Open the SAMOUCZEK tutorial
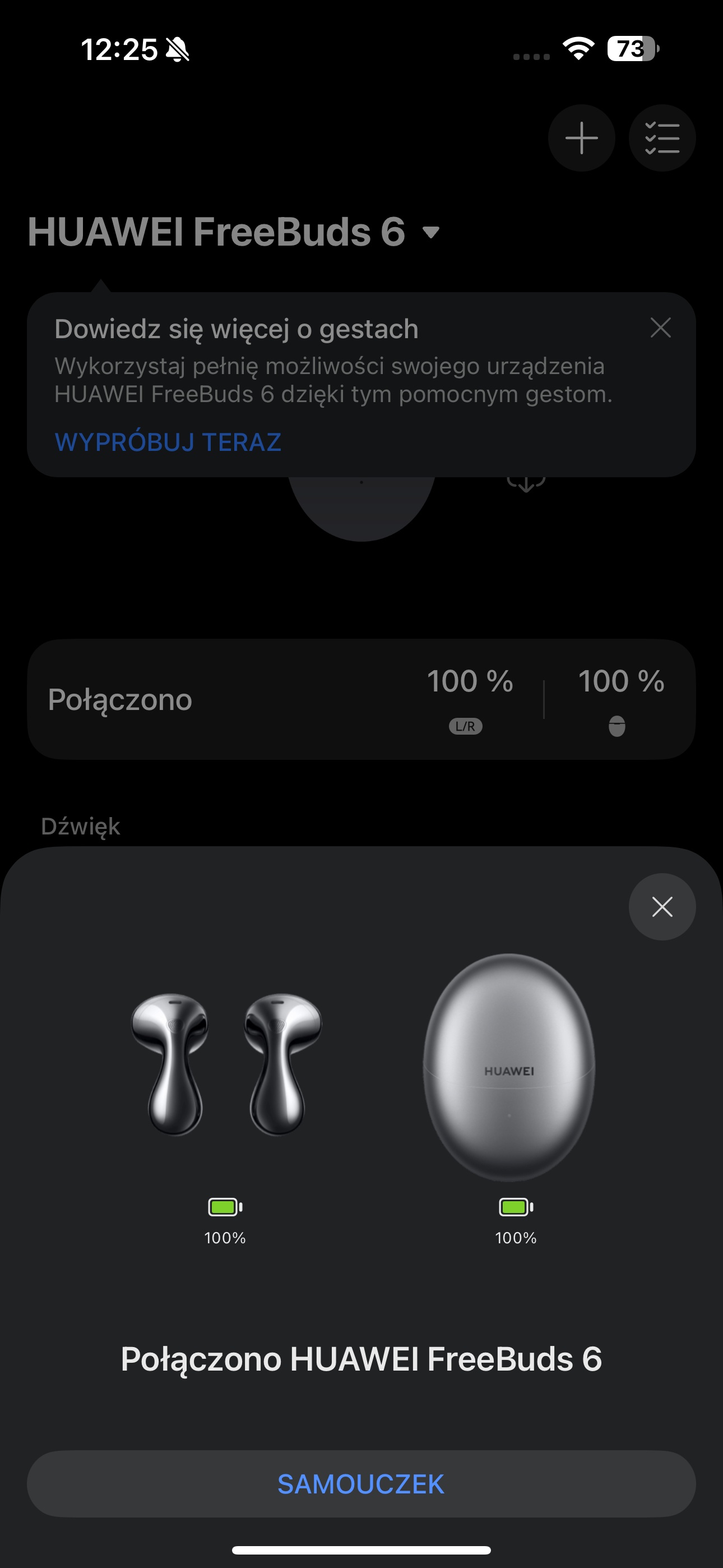Image resolution: width=723 pixels, height=1568 pixels. click(361, 1483)
